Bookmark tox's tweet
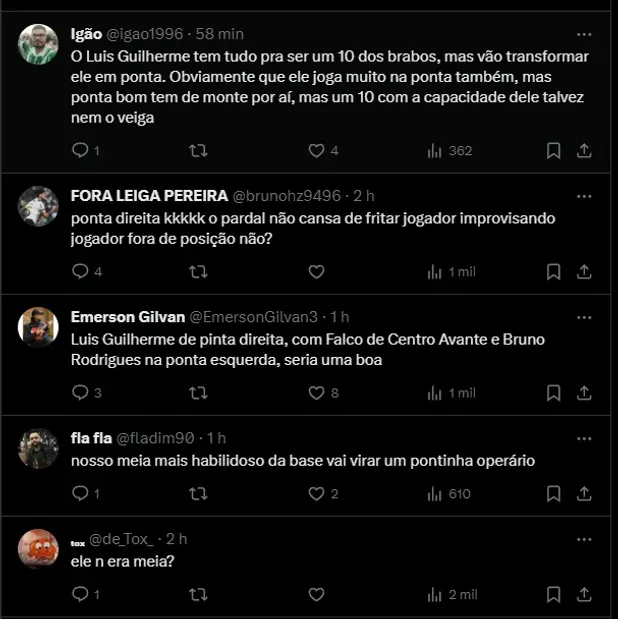This screenshot has width=618, height=619. [553, 594]
